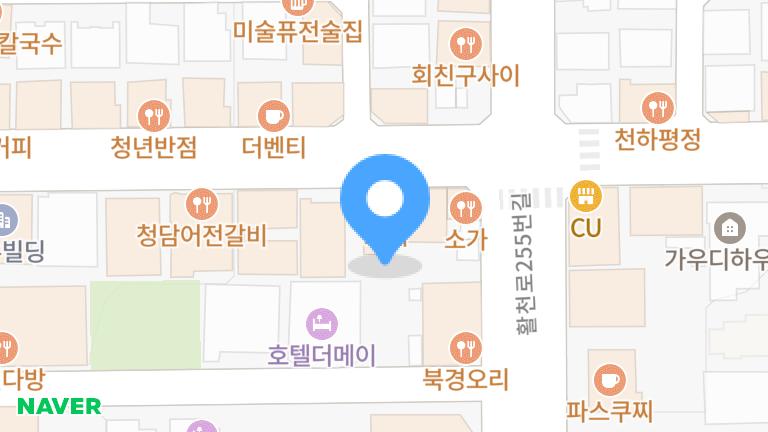Select the 파스쿠찌 cafe marker
Screen dimensions: 768x432
coord(609,379)
